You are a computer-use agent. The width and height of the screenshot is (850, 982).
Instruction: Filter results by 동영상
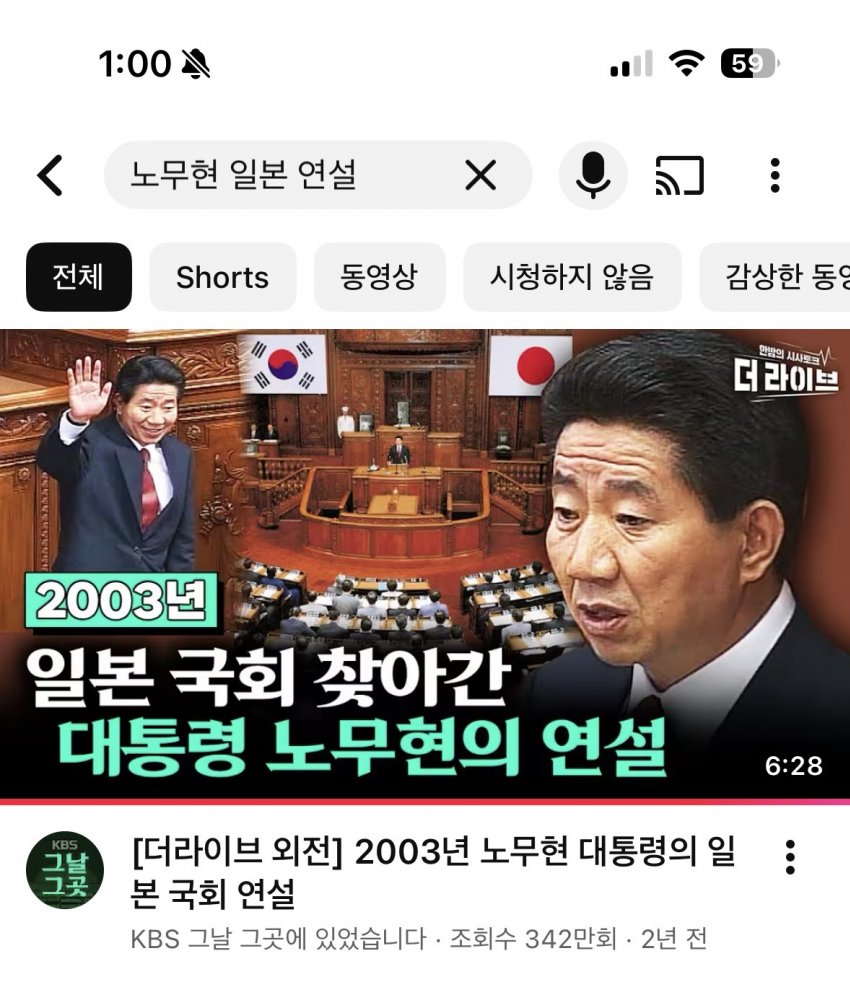point(379,277)
